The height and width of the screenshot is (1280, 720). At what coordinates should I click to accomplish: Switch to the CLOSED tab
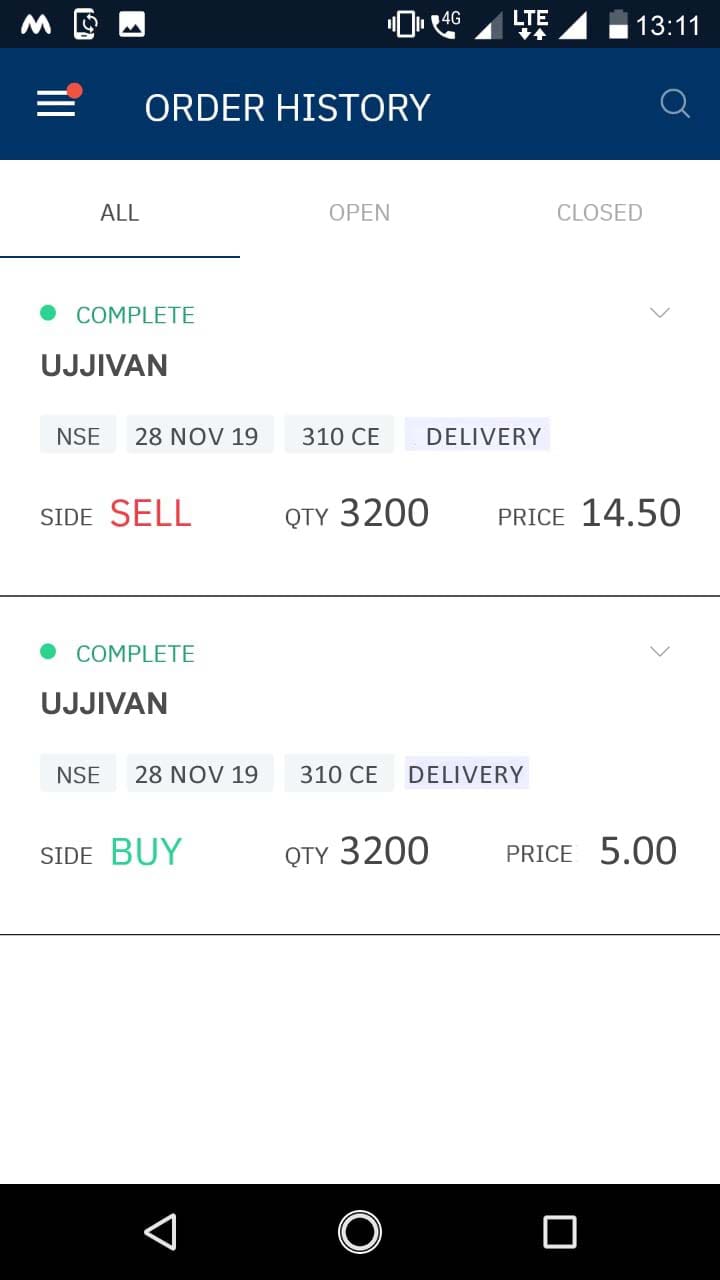pyautogui.click(x=600, y=213)
